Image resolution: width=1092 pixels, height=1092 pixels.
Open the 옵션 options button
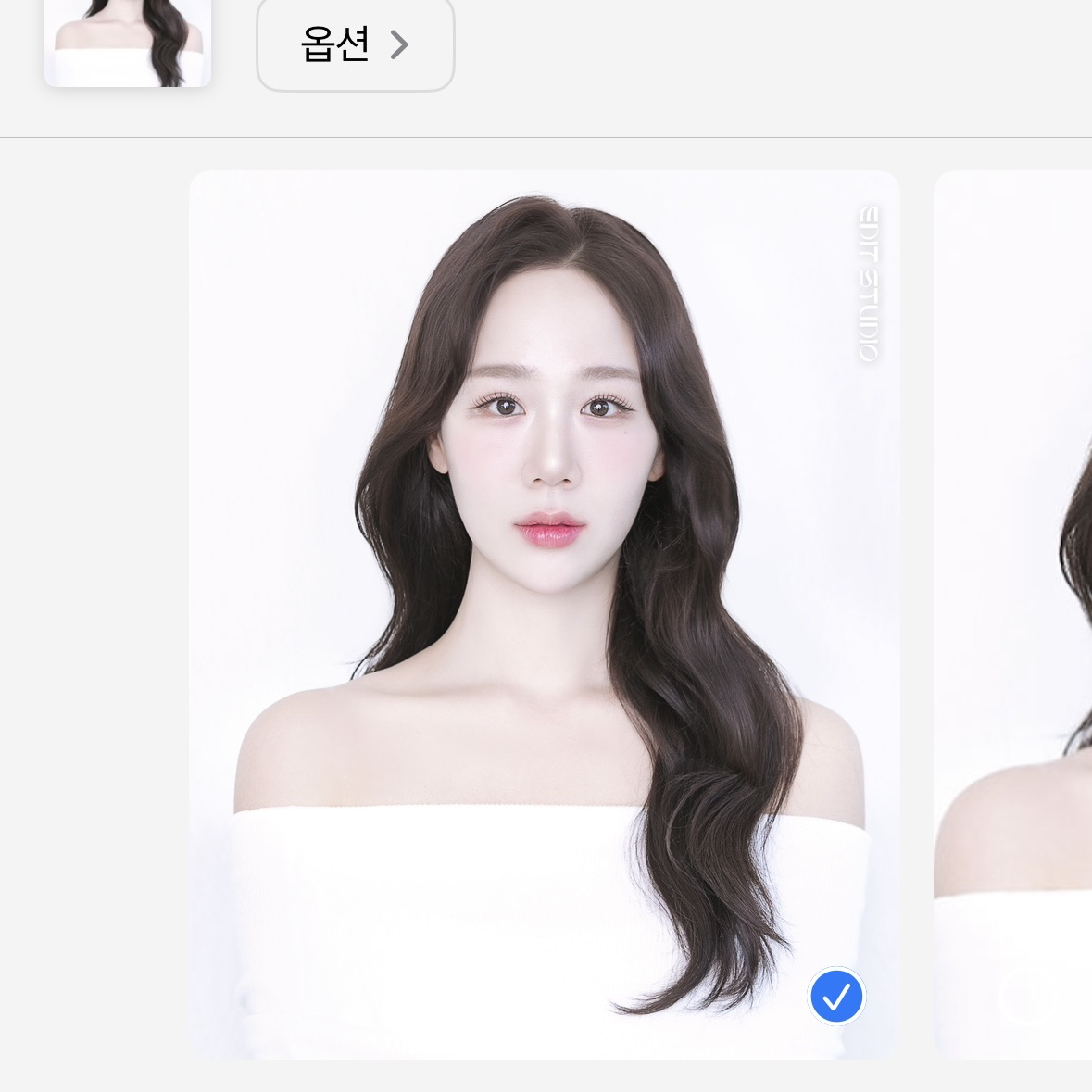355,44
